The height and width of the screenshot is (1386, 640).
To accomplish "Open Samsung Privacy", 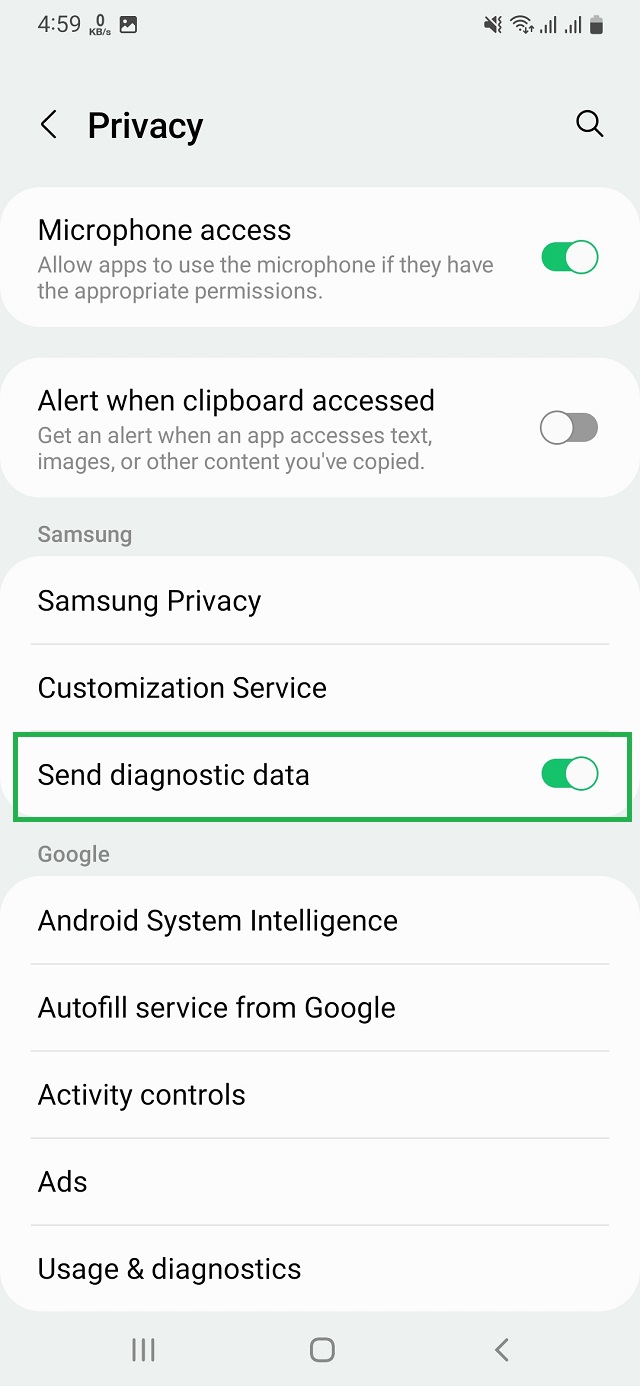I will point(320,601).
